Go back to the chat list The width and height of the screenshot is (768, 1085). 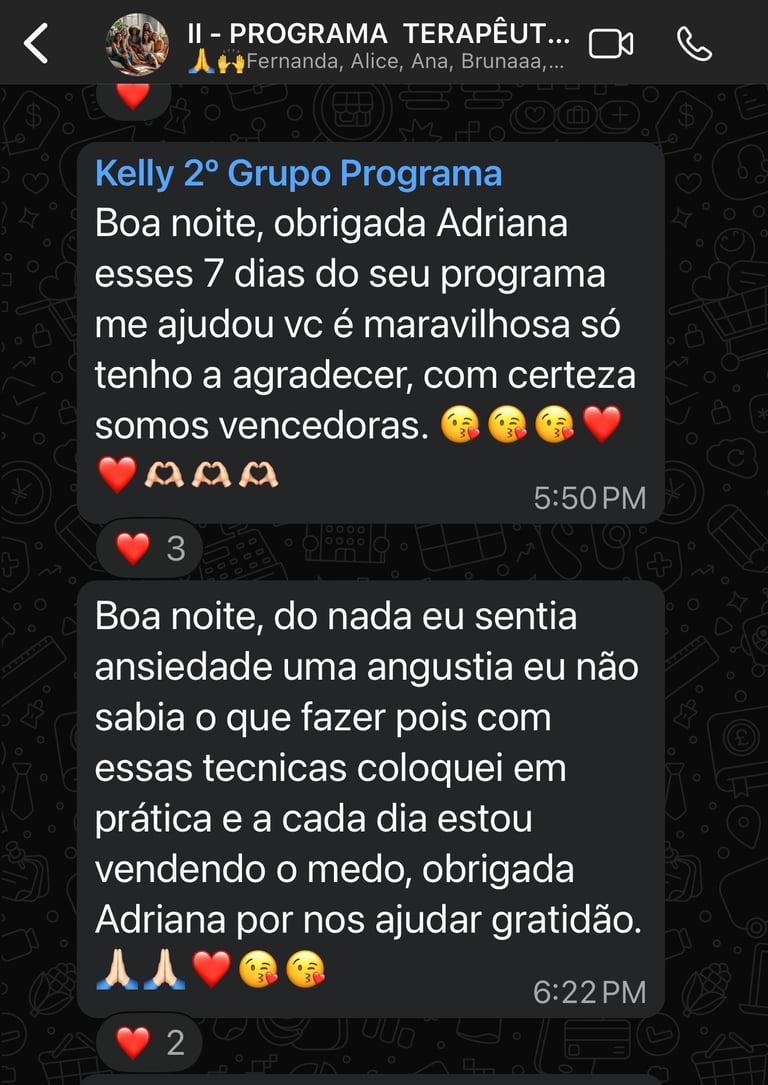click(36, 44)
